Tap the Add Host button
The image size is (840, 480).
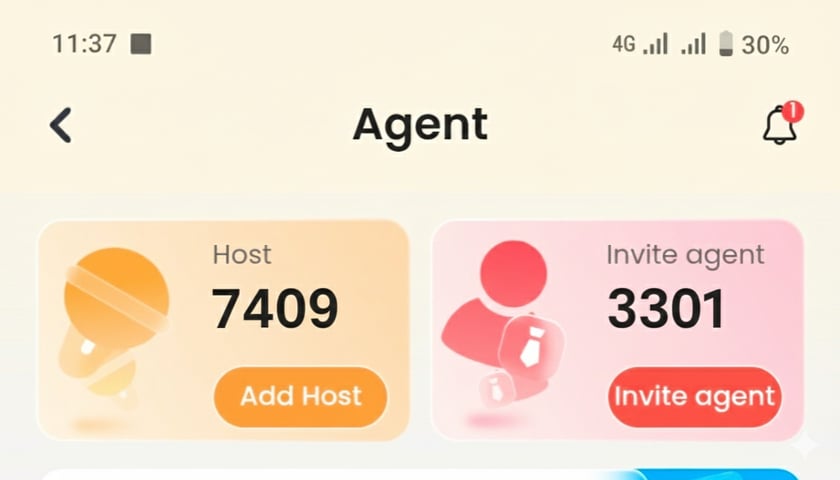pos(301,396)
